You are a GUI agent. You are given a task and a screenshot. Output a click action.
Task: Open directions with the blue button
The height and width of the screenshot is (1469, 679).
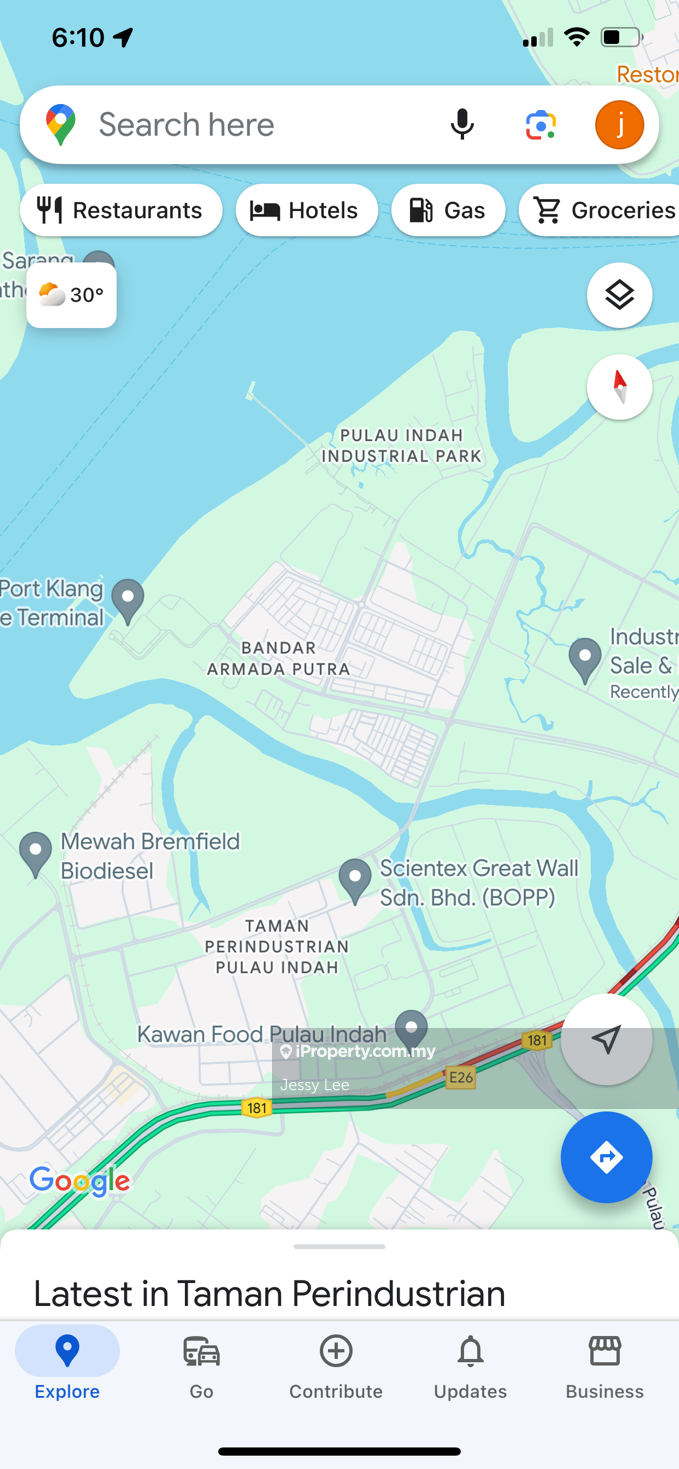[606, 1157]
